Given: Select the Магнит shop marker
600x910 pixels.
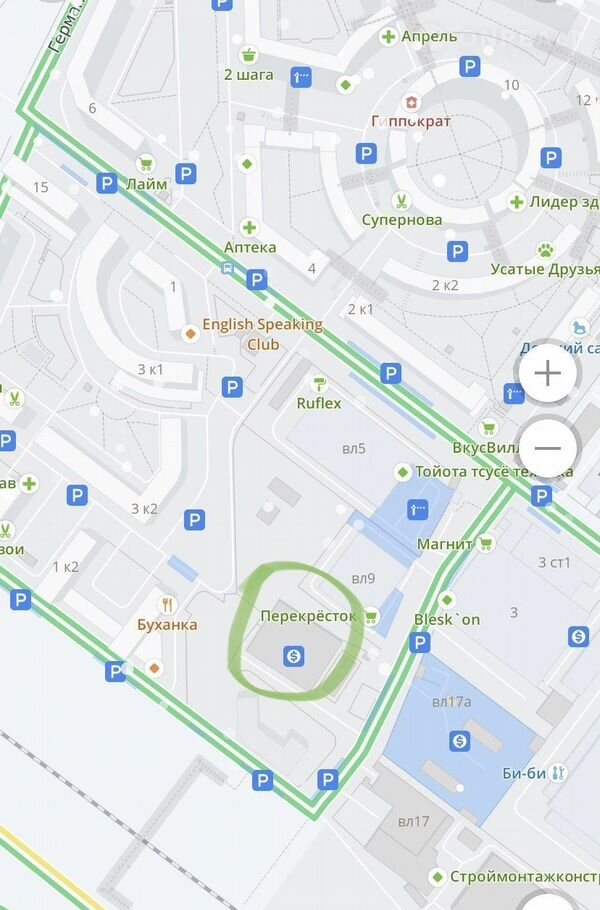Looking at the screenshot, I should [486, 544].
